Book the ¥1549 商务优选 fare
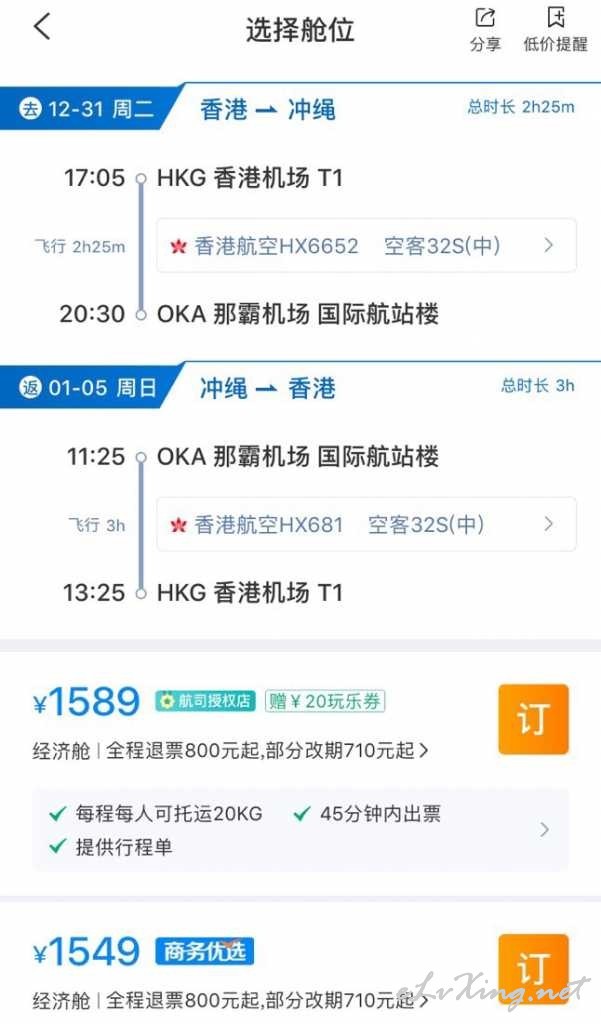The height and width of the screenshot is (1024, 601). tap(533, 968)
